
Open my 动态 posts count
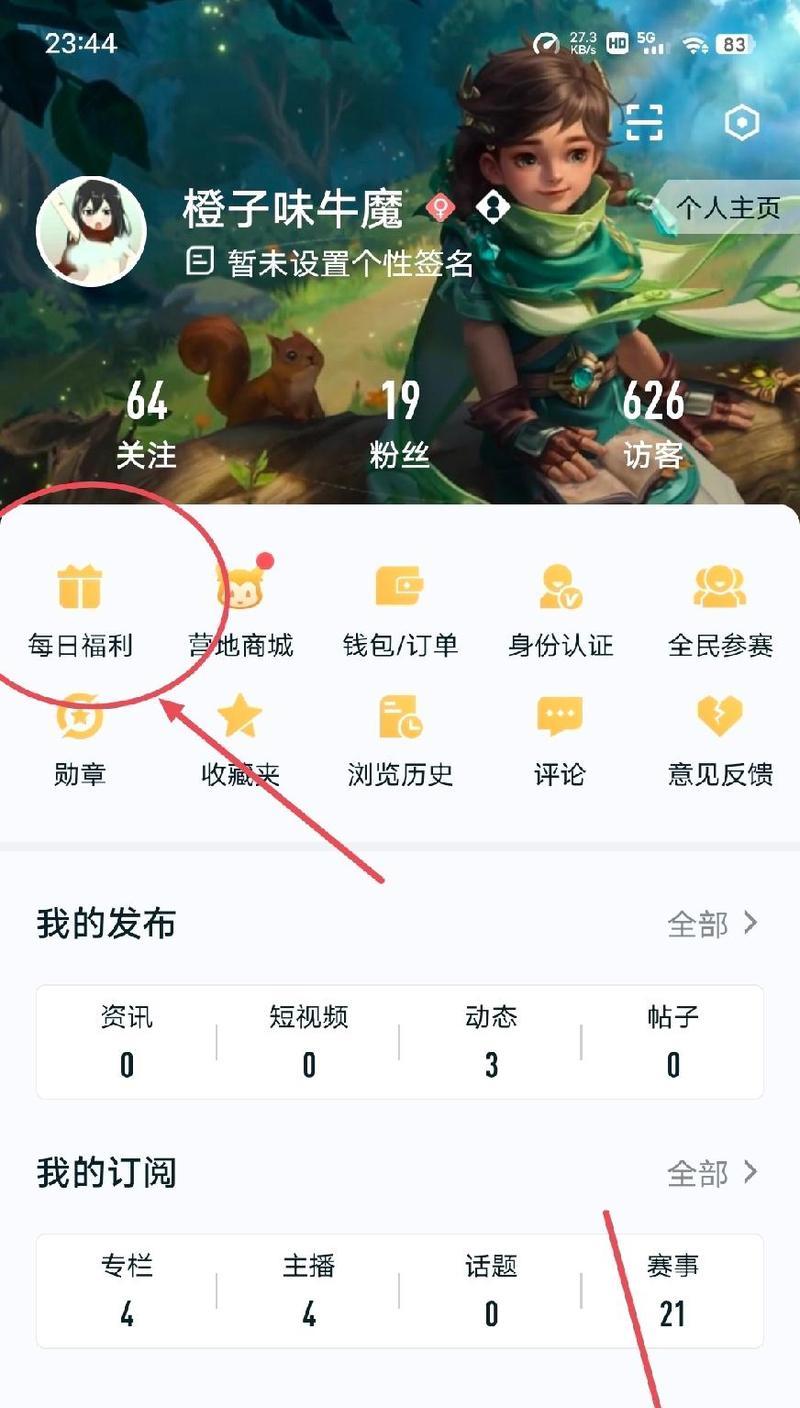(491, 1042)
